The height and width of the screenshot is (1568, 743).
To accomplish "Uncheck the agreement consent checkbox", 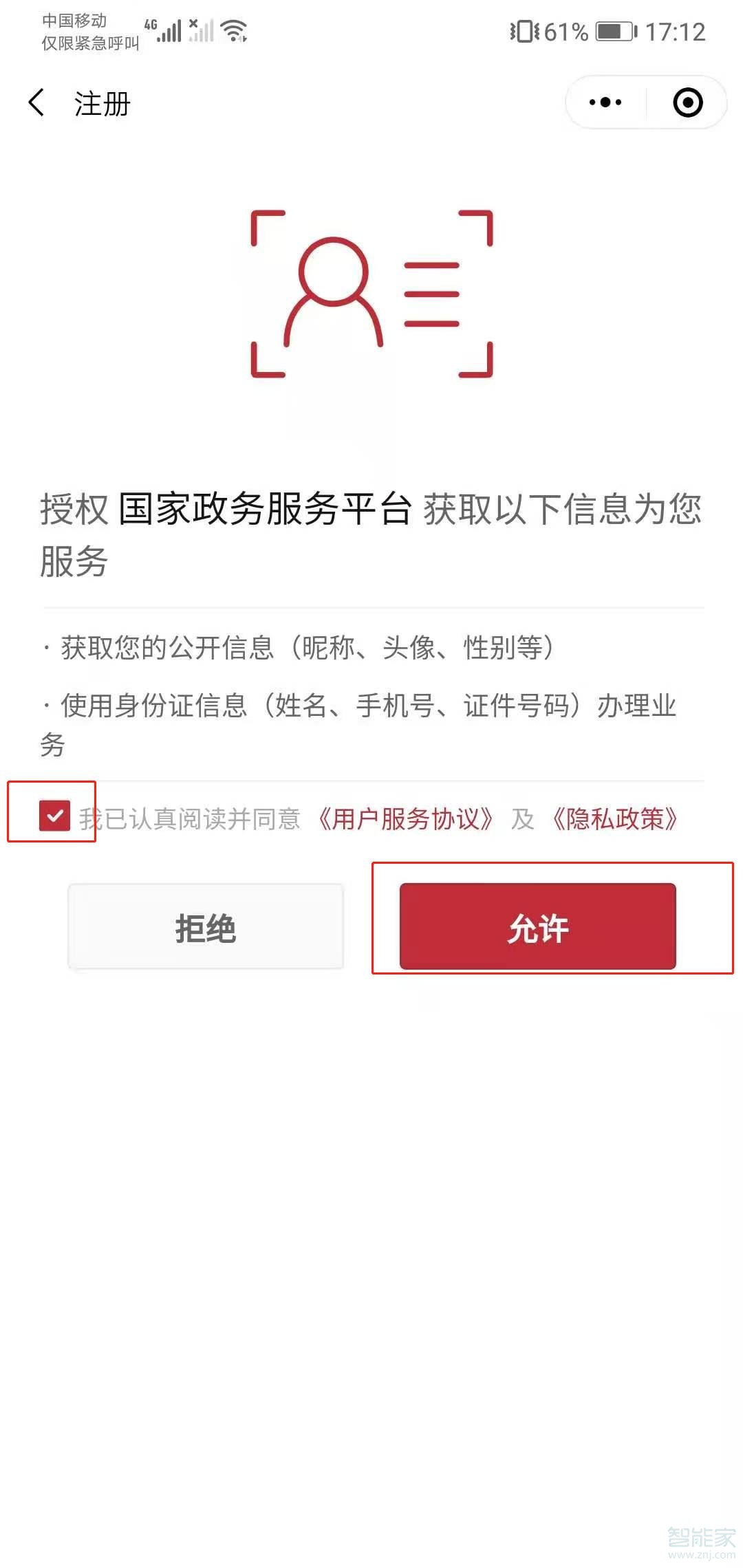I will 54,817.
